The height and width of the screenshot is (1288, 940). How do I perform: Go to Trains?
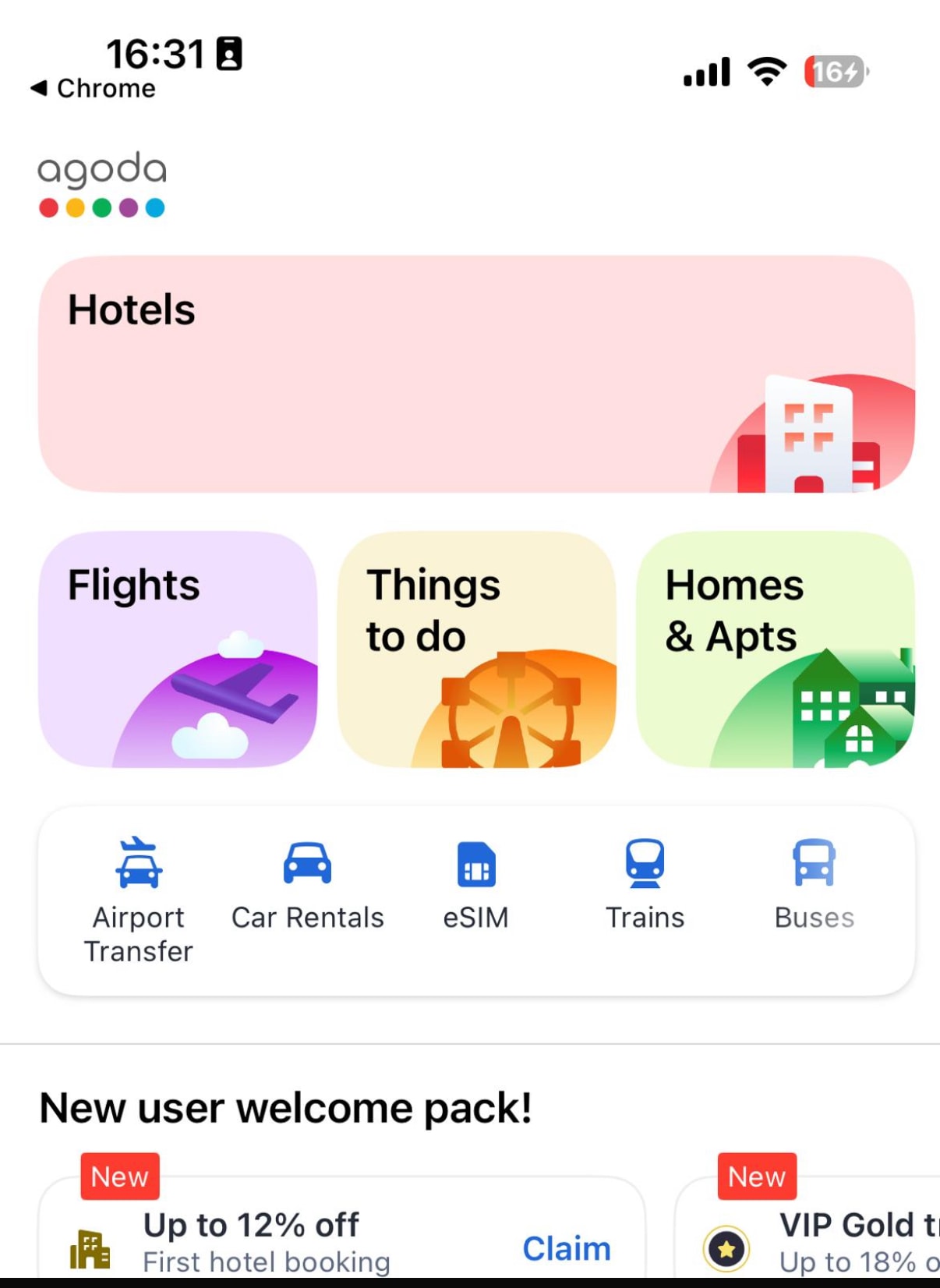tap(645, 886)
